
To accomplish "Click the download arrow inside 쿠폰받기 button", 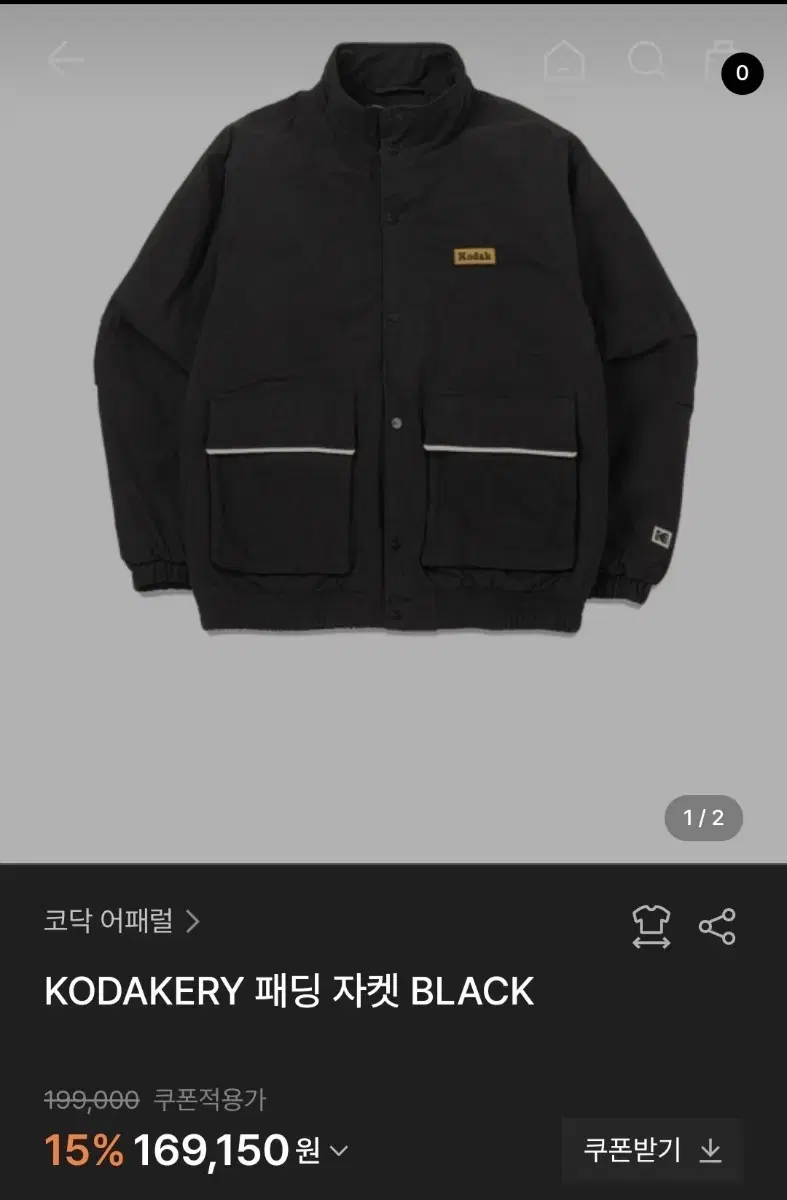I will (711, 1152).
